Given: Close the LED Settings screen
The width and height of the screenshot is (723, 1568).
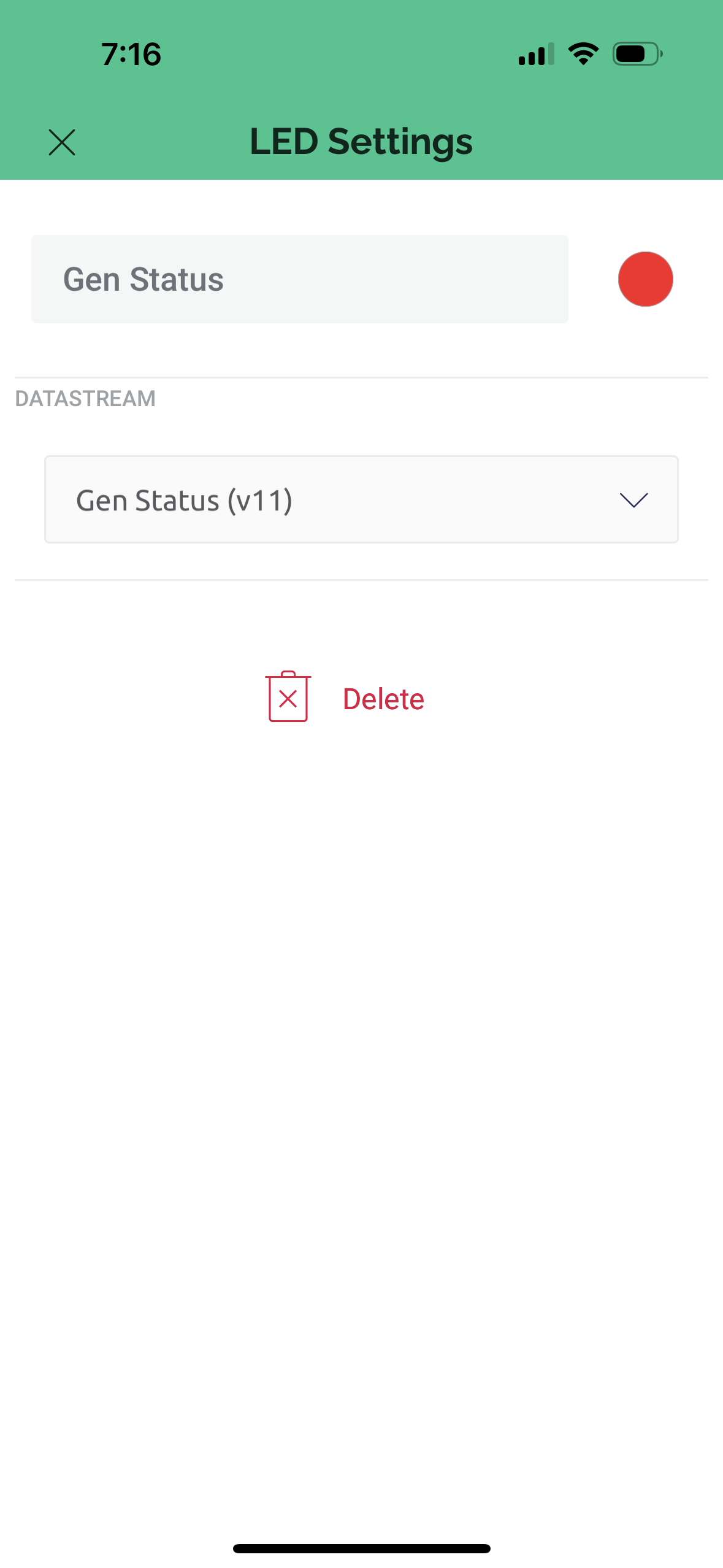Looking at the screenshot, I should (62, 142).
